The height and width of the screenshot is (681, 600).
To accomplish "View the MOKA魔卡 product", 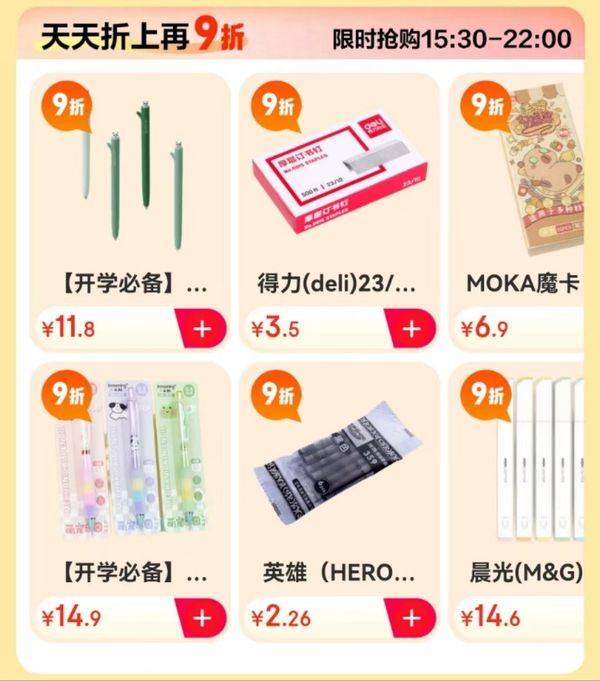I will pos(524,180).
